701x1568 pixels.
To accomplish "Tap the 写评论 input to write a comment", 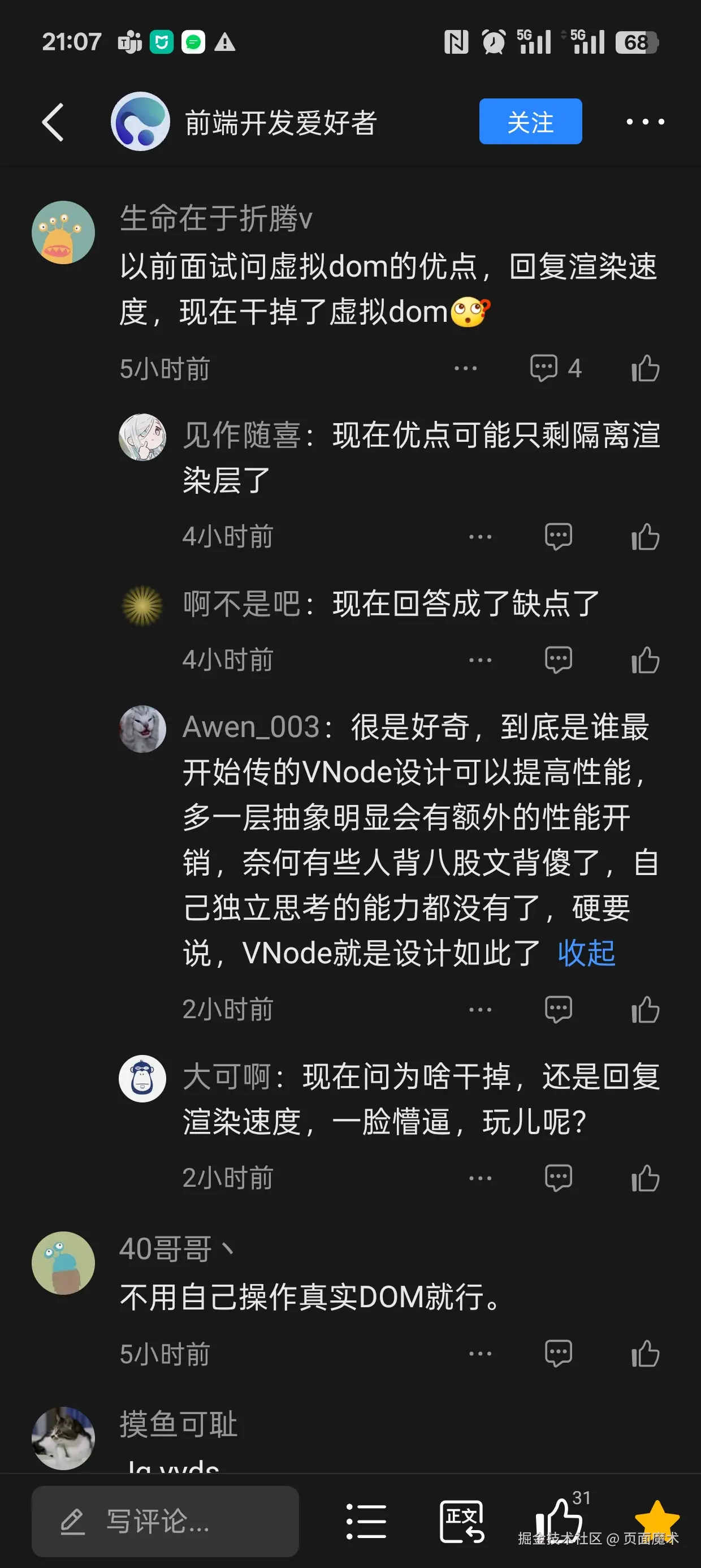I will click(x=165, y=1521).
